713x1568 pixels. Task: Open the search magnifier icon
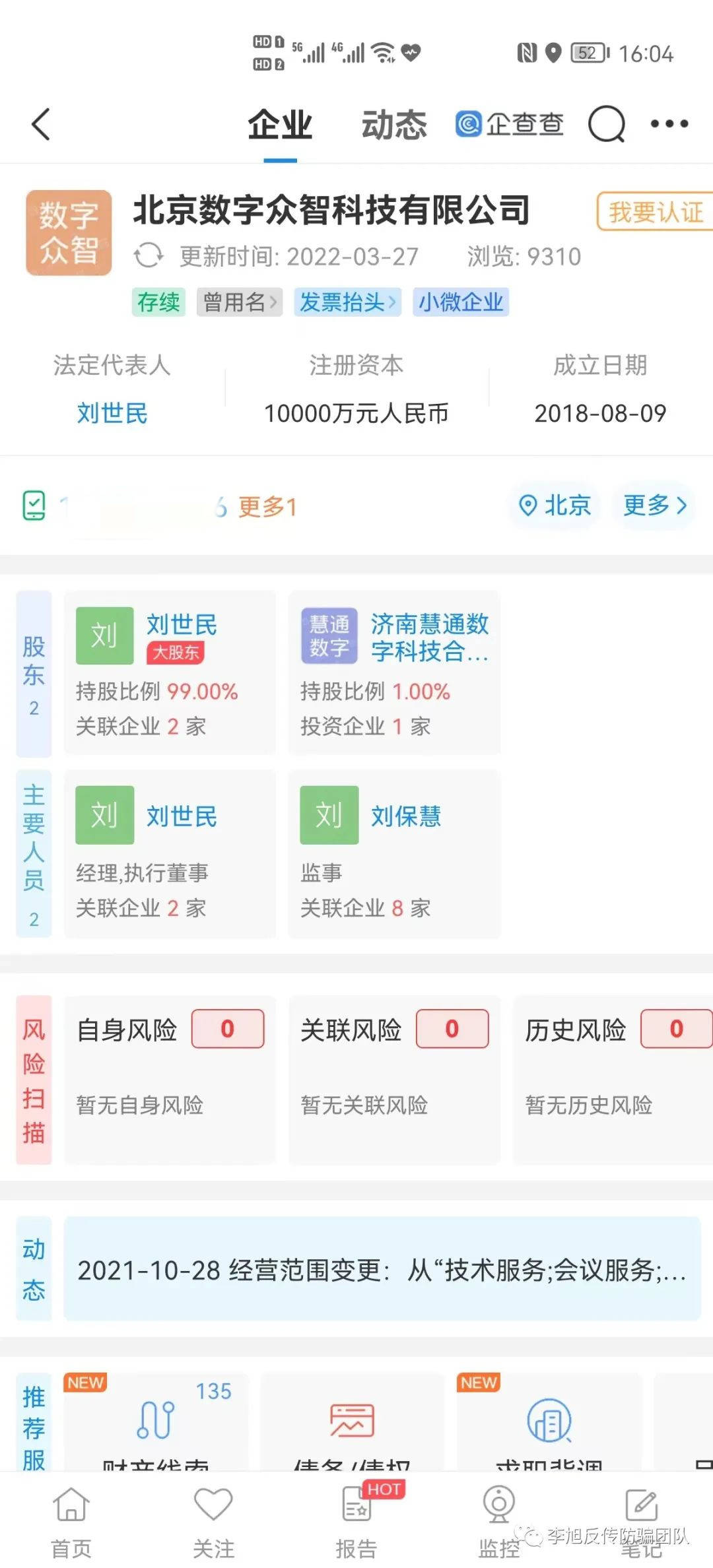[606, 123]
